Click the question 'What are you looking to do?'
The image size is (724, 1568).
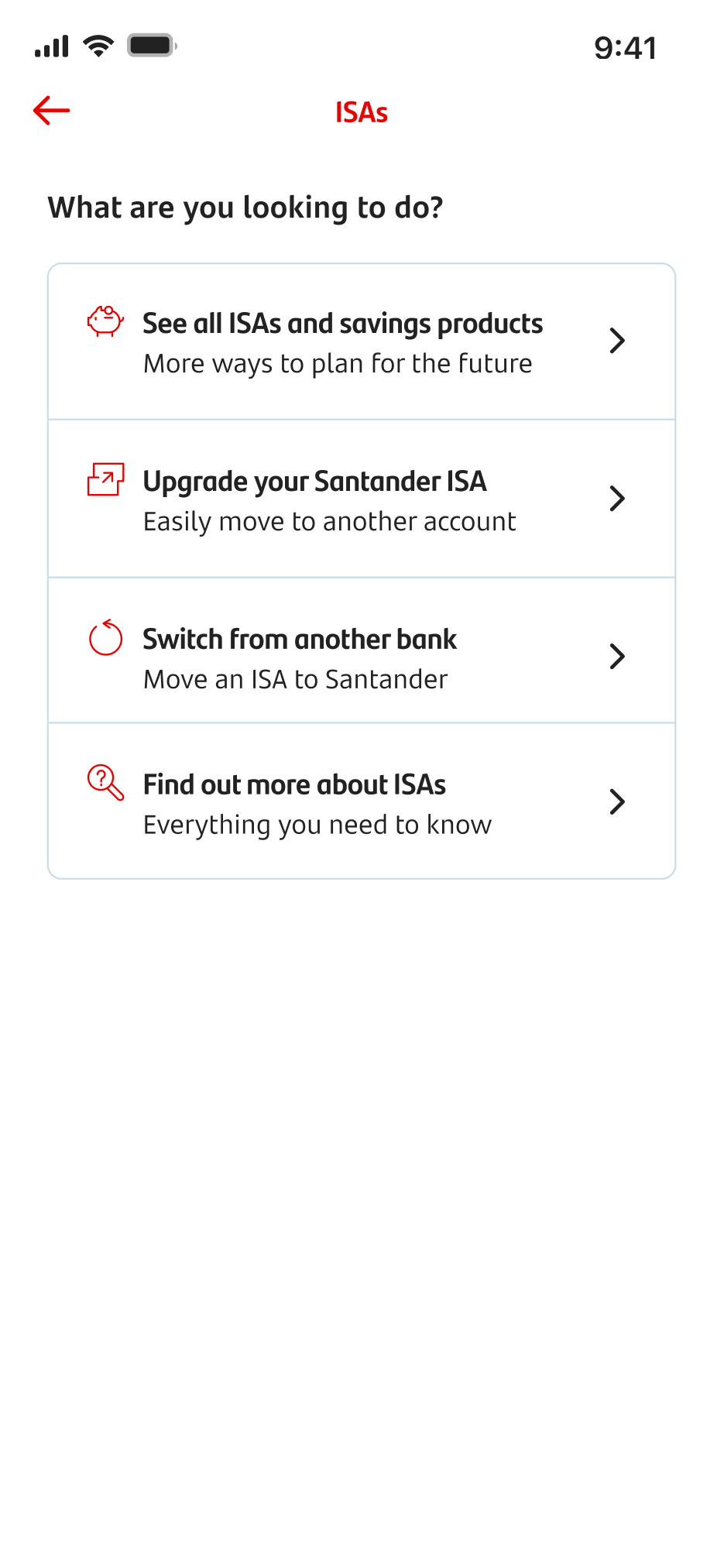point(246,208)
